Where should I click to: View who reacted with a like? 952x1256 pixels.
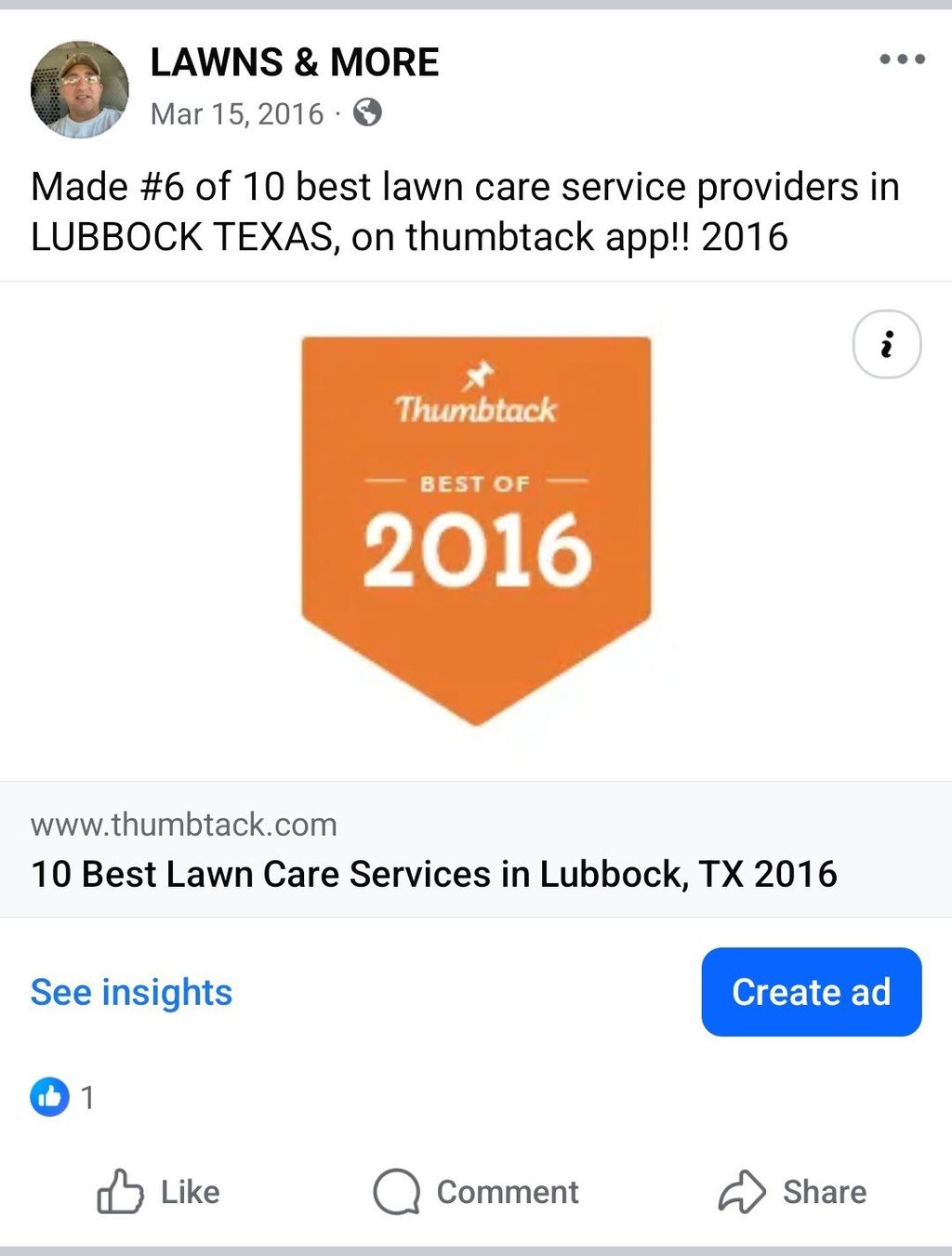(x=61, y=1097)
